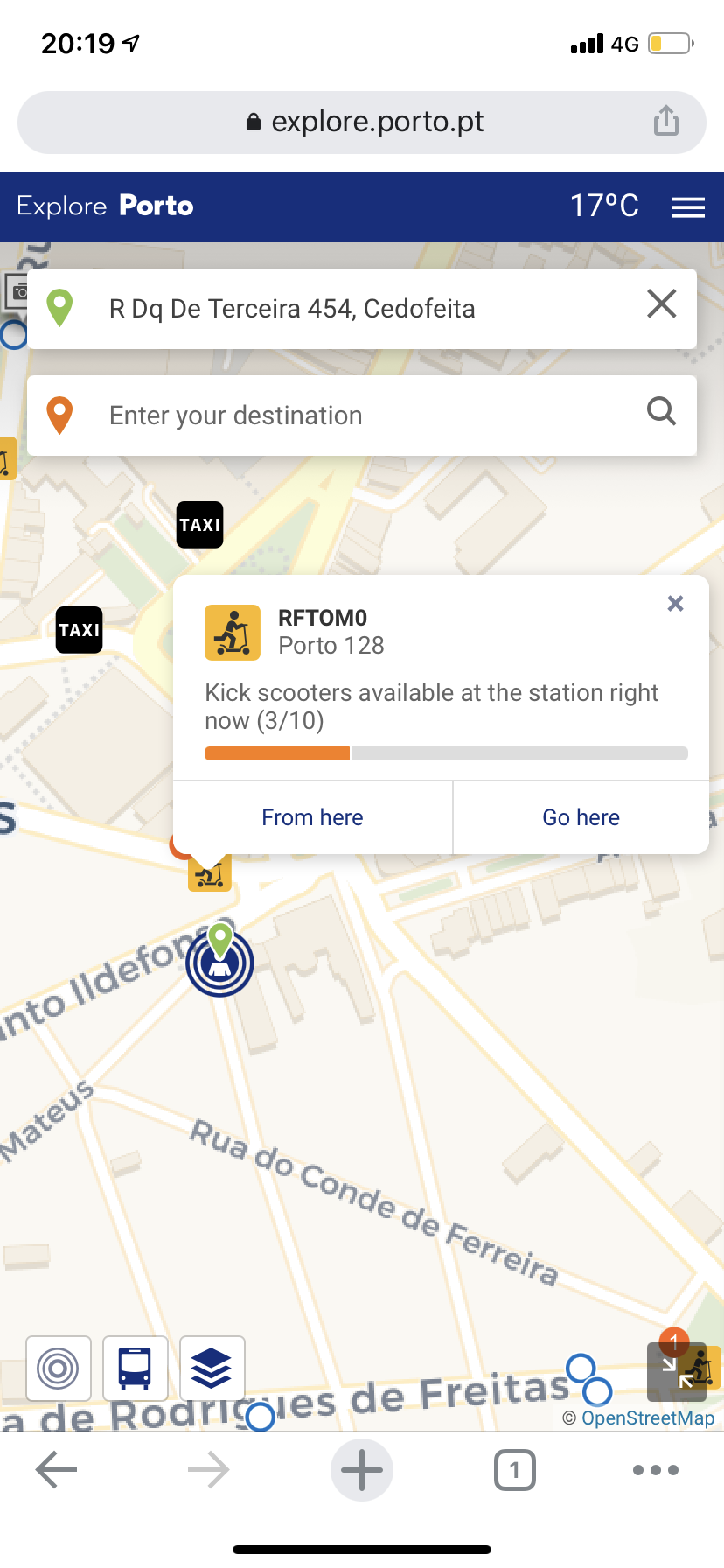Open the bus transport button
Screen dimensions: 724x1568
click(x=135, y=1368)
